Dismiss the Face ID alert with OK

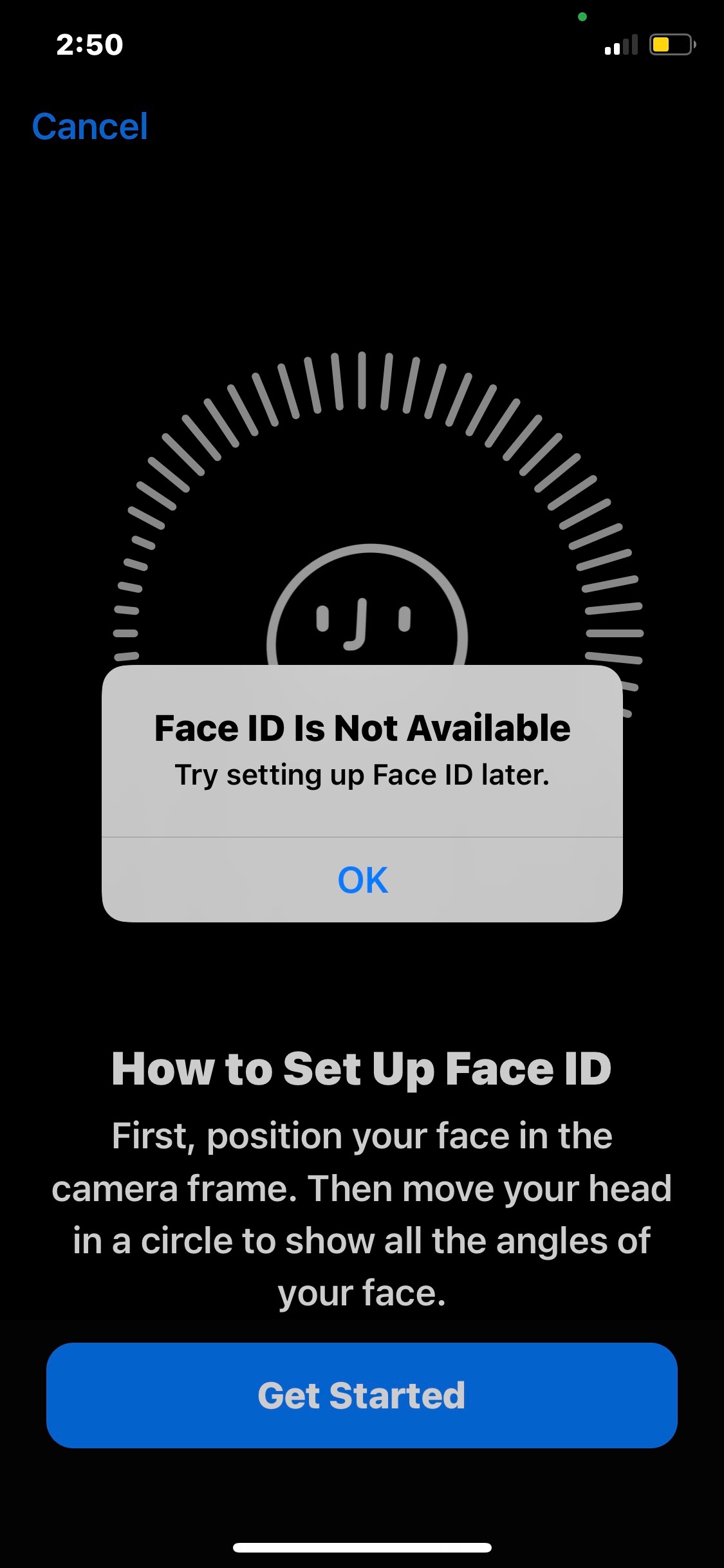(362, 880)
